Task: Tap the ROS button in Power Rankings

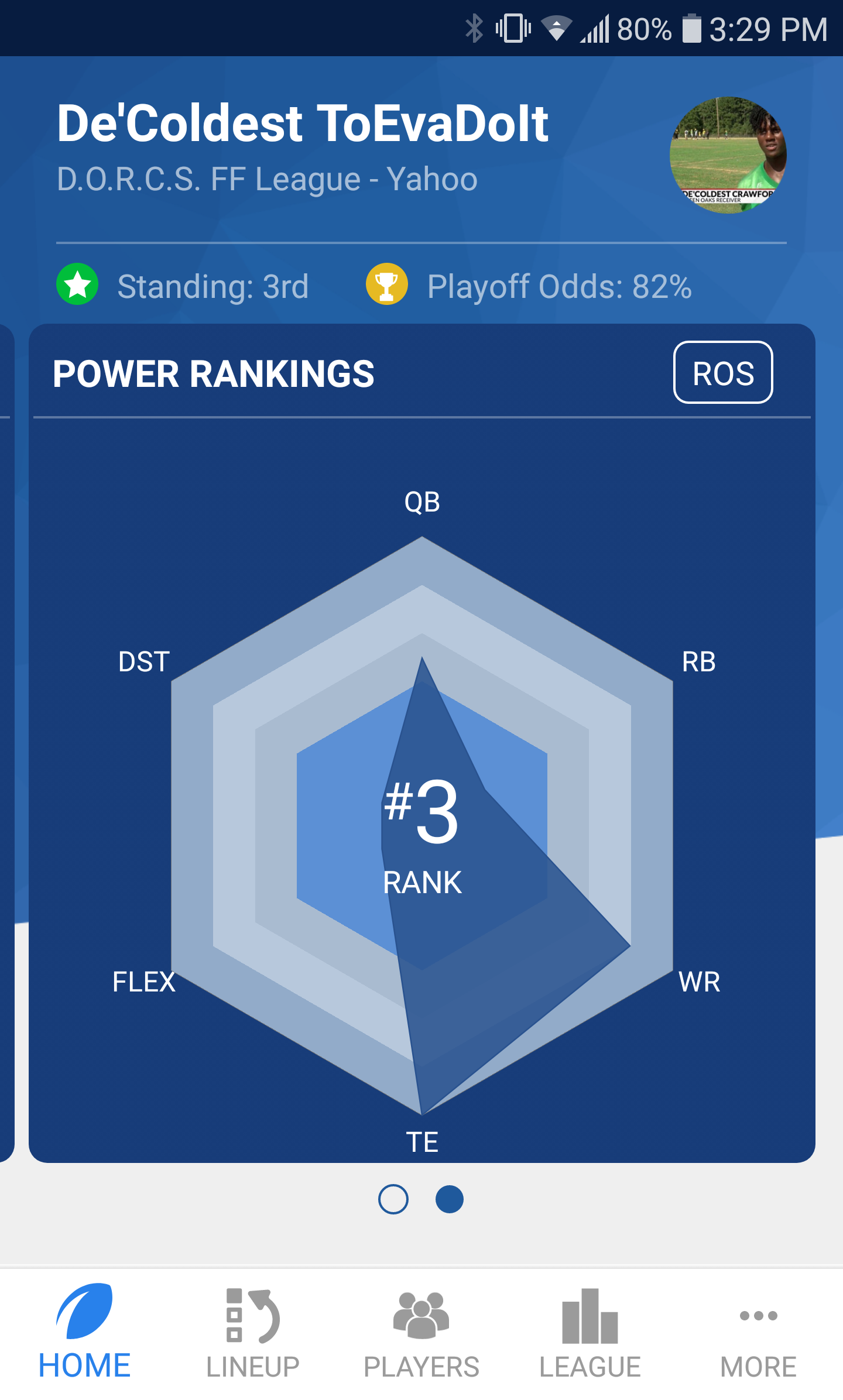Action: [723, 373]
